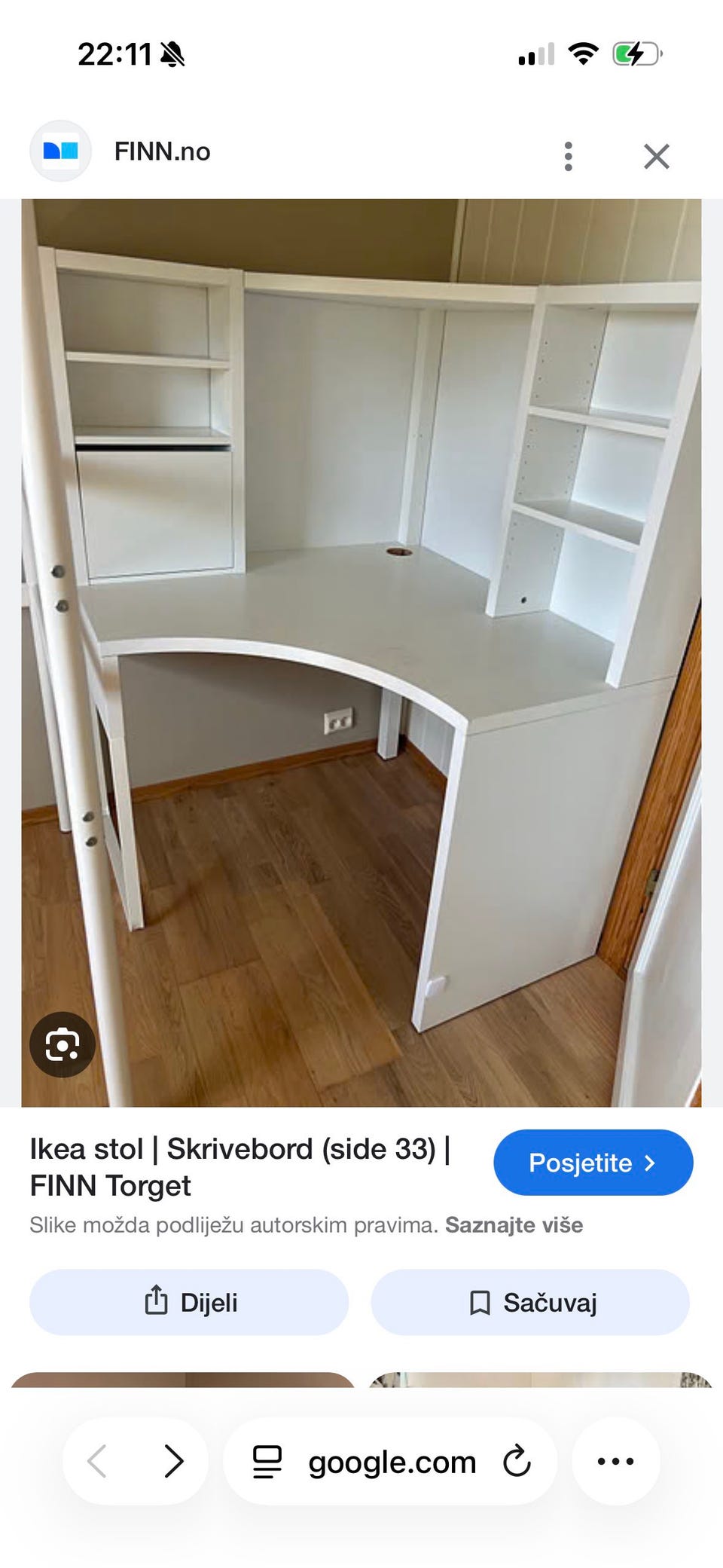Reload the current page
Image resolution: width=723 pixels, height=1568 pixels.
click(x=517, y=1461)
